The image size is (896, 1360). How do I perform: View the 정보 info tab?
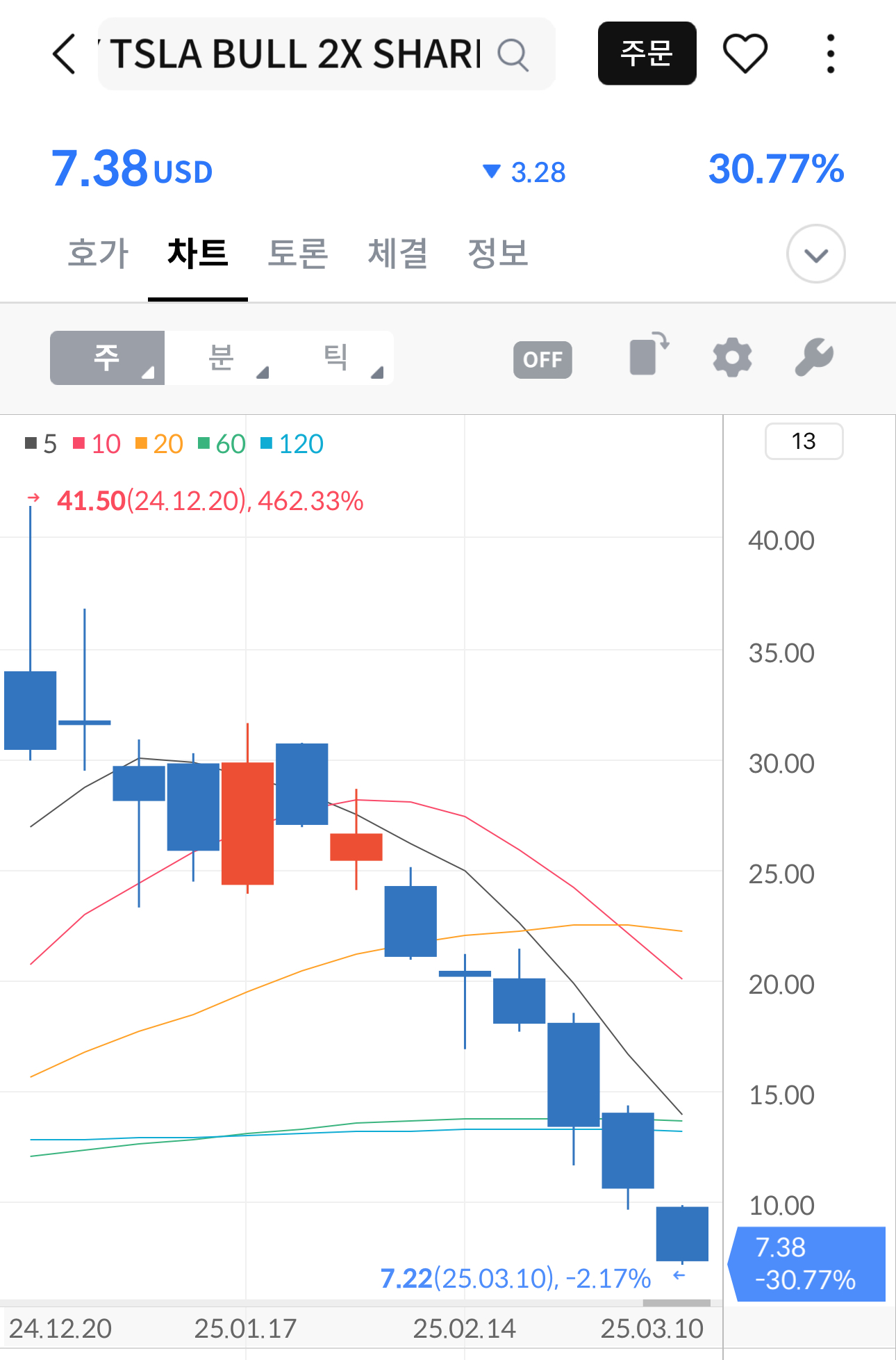tap(497, 253)
